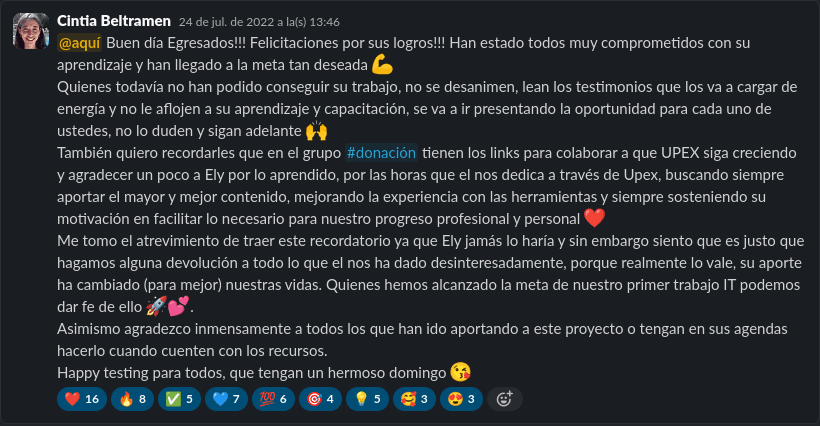The width and height of the screenshot is (820, 426).
Task: Join the blue heart reaction
Action: coord(228,398)
